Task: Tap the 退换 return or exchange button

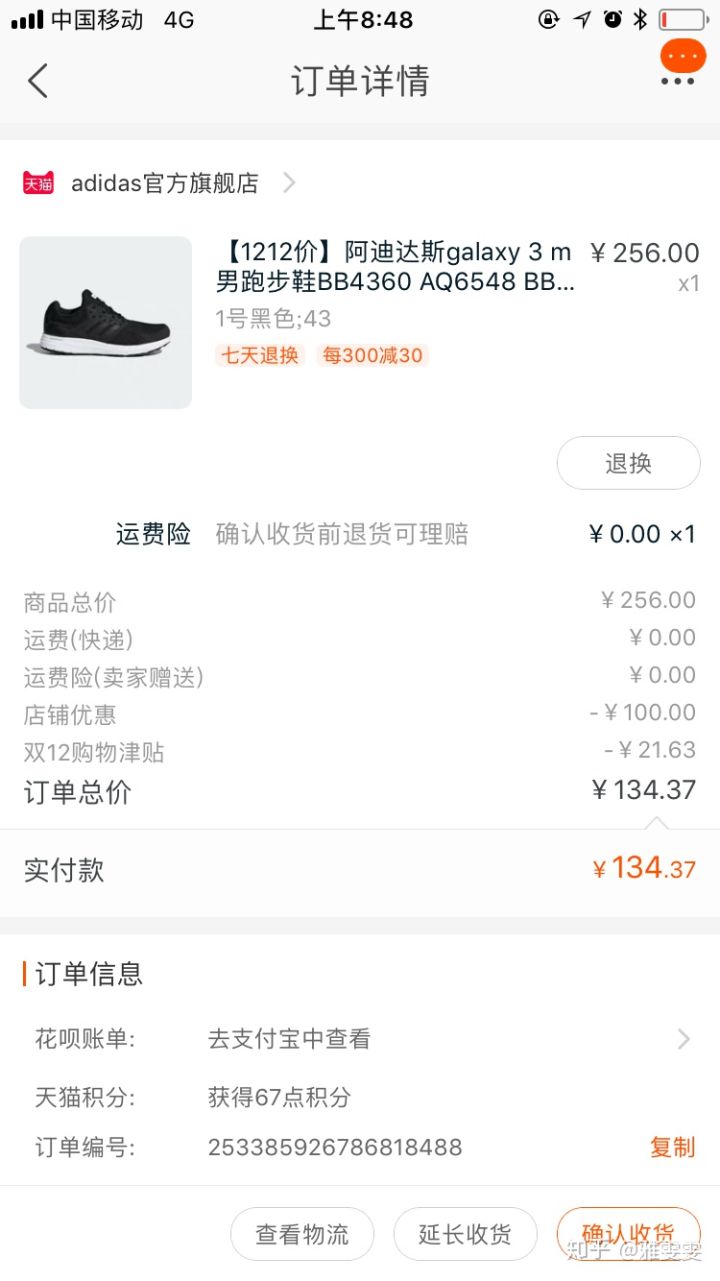Action: pyautogui.click(x=628, y=463)
